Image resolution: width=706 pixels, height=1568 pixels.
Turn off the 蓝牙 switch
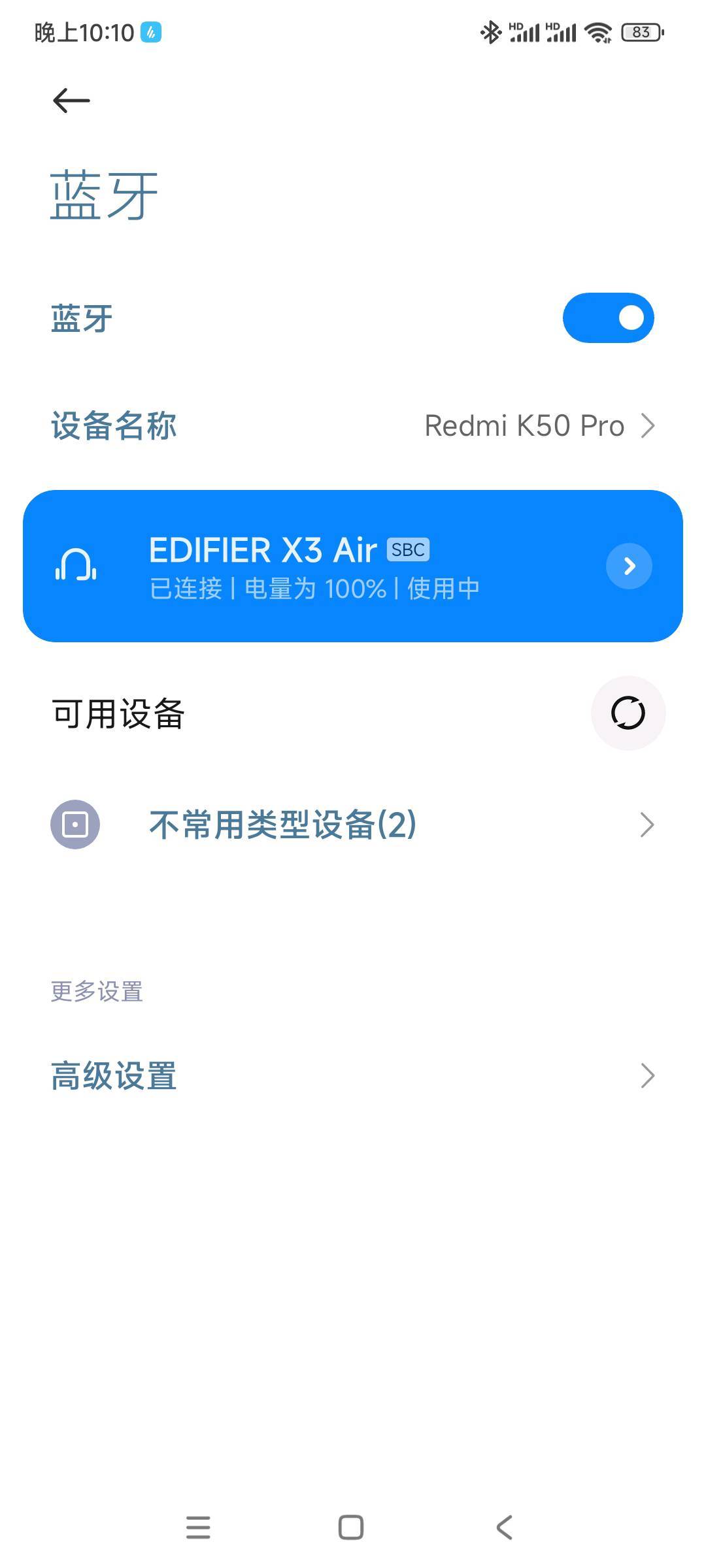point(608,318)
